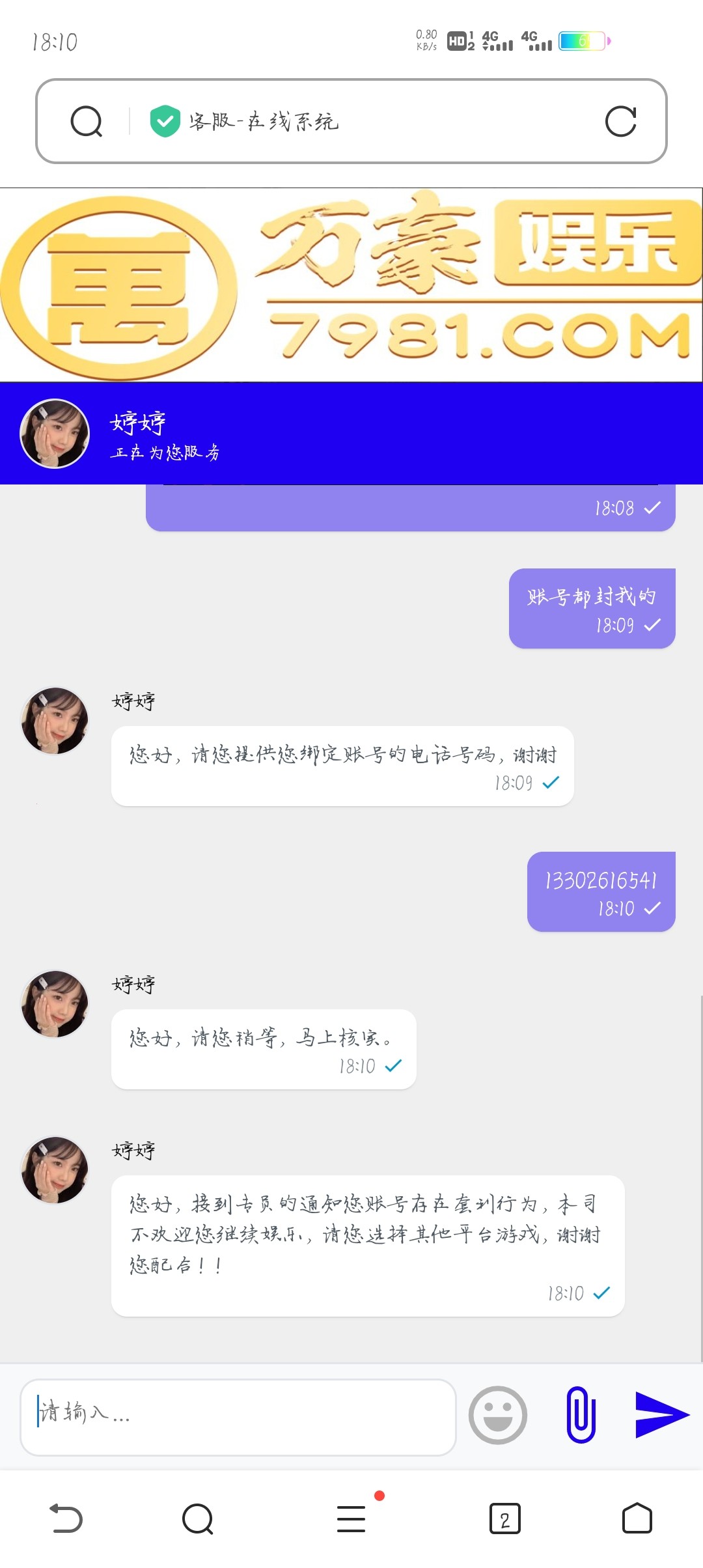Go back using the browser back arrow
Image resolution: width=703 pixels, height=1568 pixels.
click(x=66, y=1519)
